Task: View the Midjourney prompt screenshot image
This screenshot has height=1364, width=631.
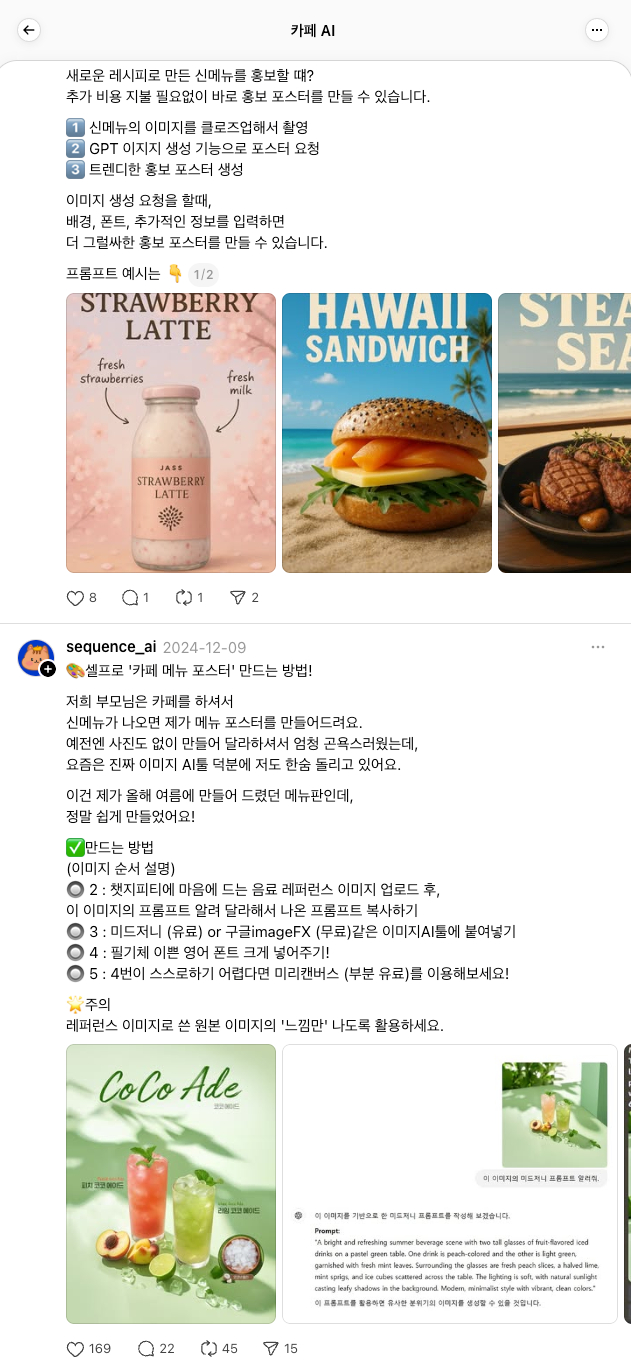Action: [450, 1184]
